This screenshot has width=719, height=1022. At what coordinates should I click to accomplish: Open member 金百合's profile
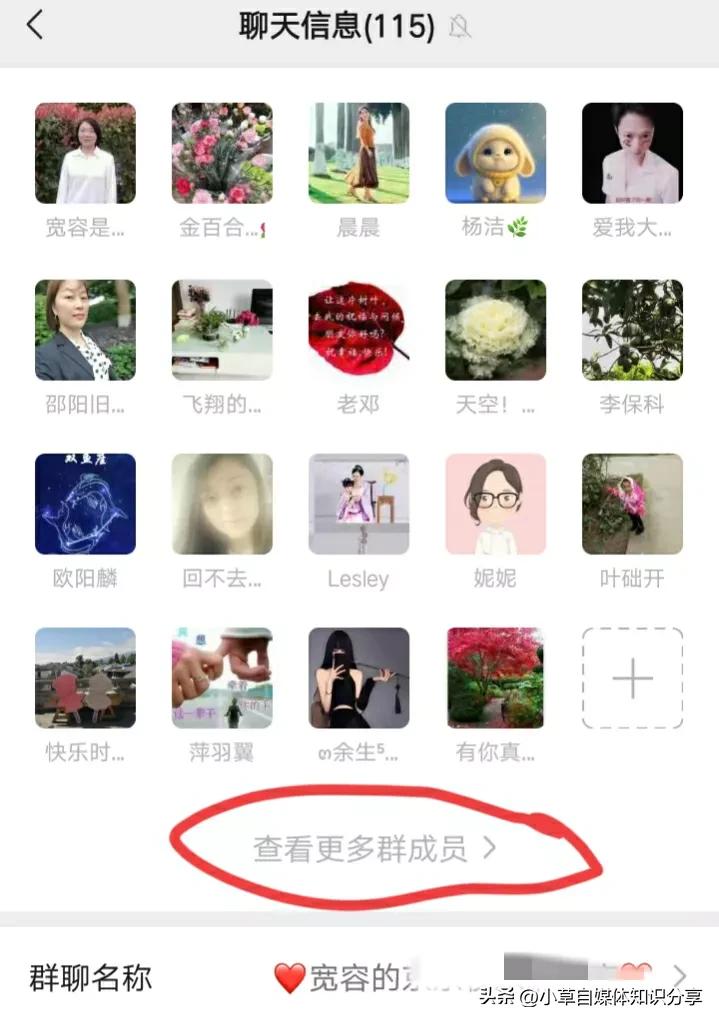coord(221,153)
